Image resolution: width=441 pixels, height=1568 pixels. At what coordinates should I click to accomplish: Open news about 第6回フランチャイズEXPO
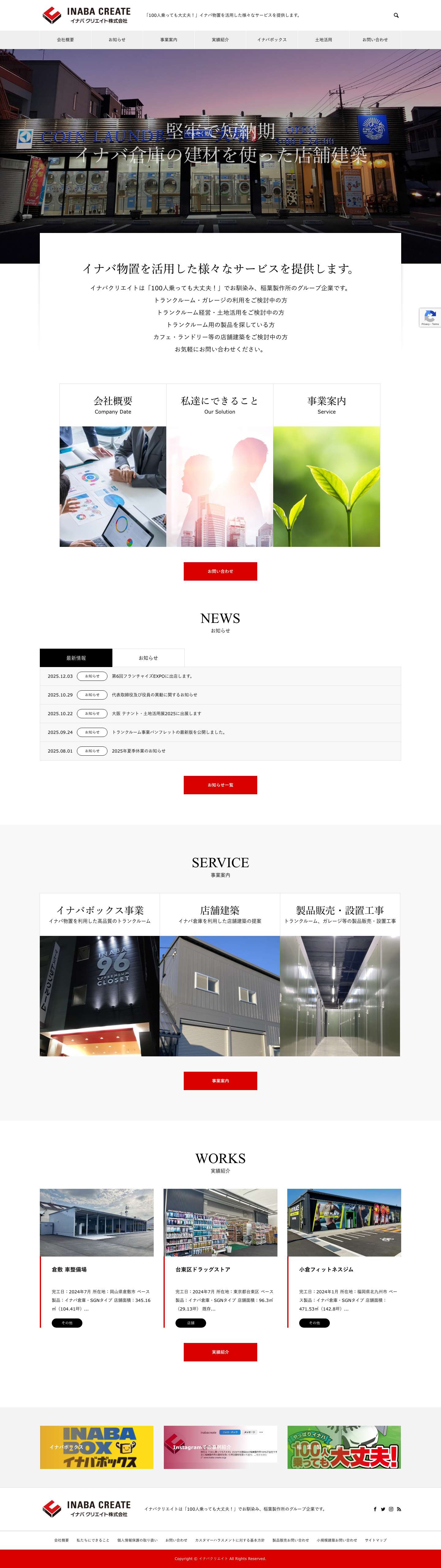152,676
